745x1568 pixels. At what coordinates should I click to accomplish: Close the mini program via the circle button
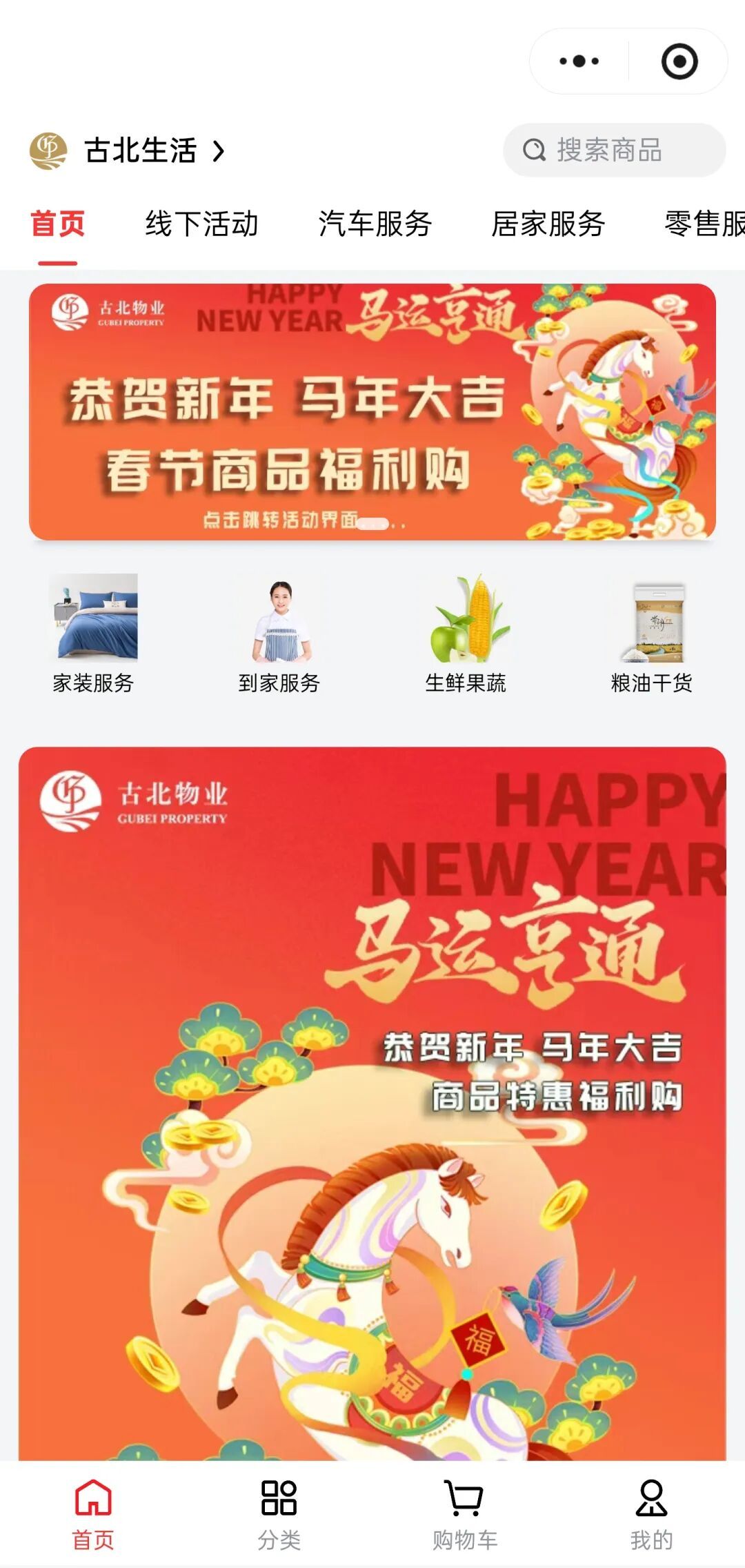[x=679, y=61]
